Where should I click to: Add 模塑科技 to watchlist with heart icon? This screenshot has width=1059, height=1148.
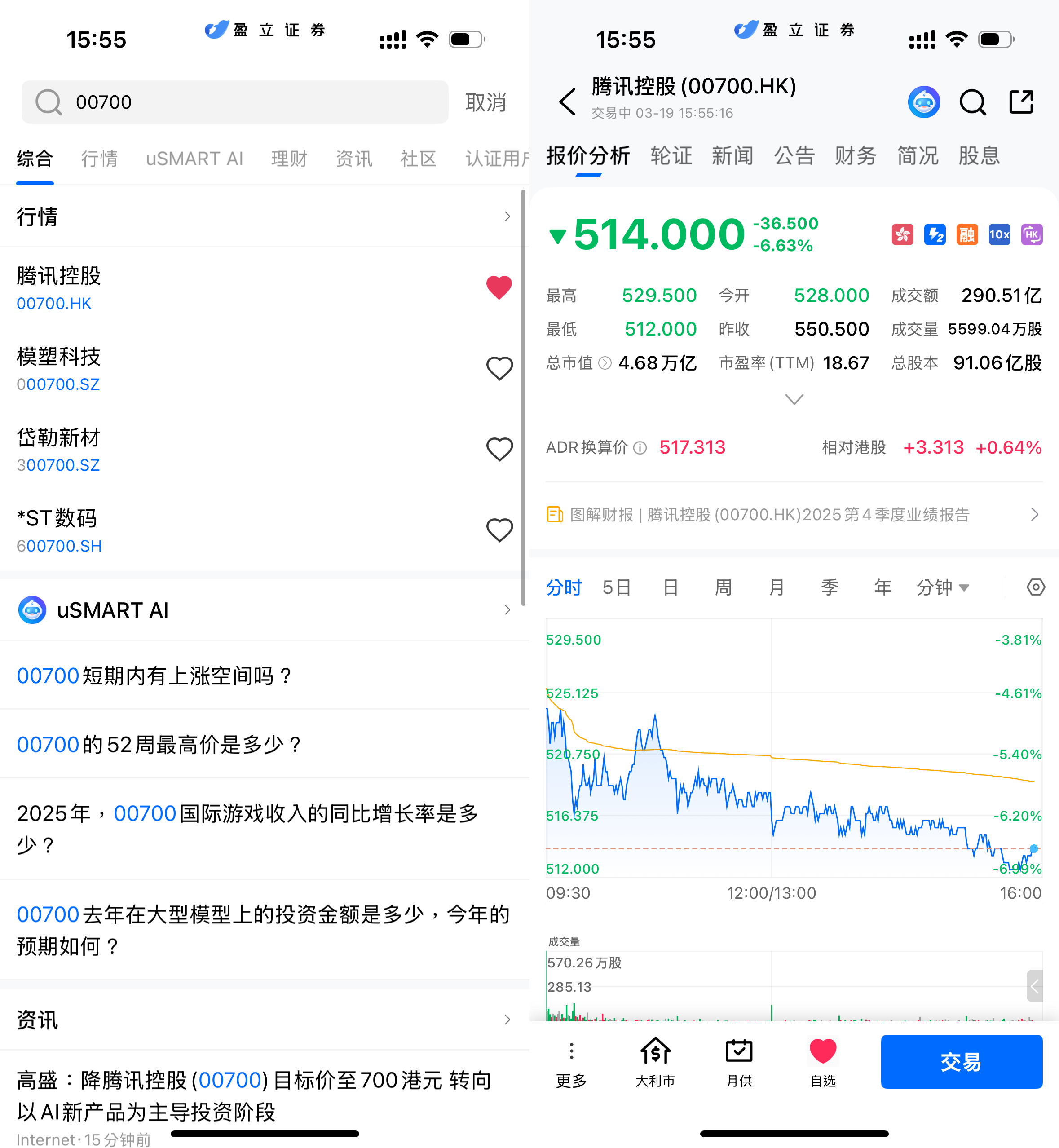pyautogui.click(x=499, y=368)
